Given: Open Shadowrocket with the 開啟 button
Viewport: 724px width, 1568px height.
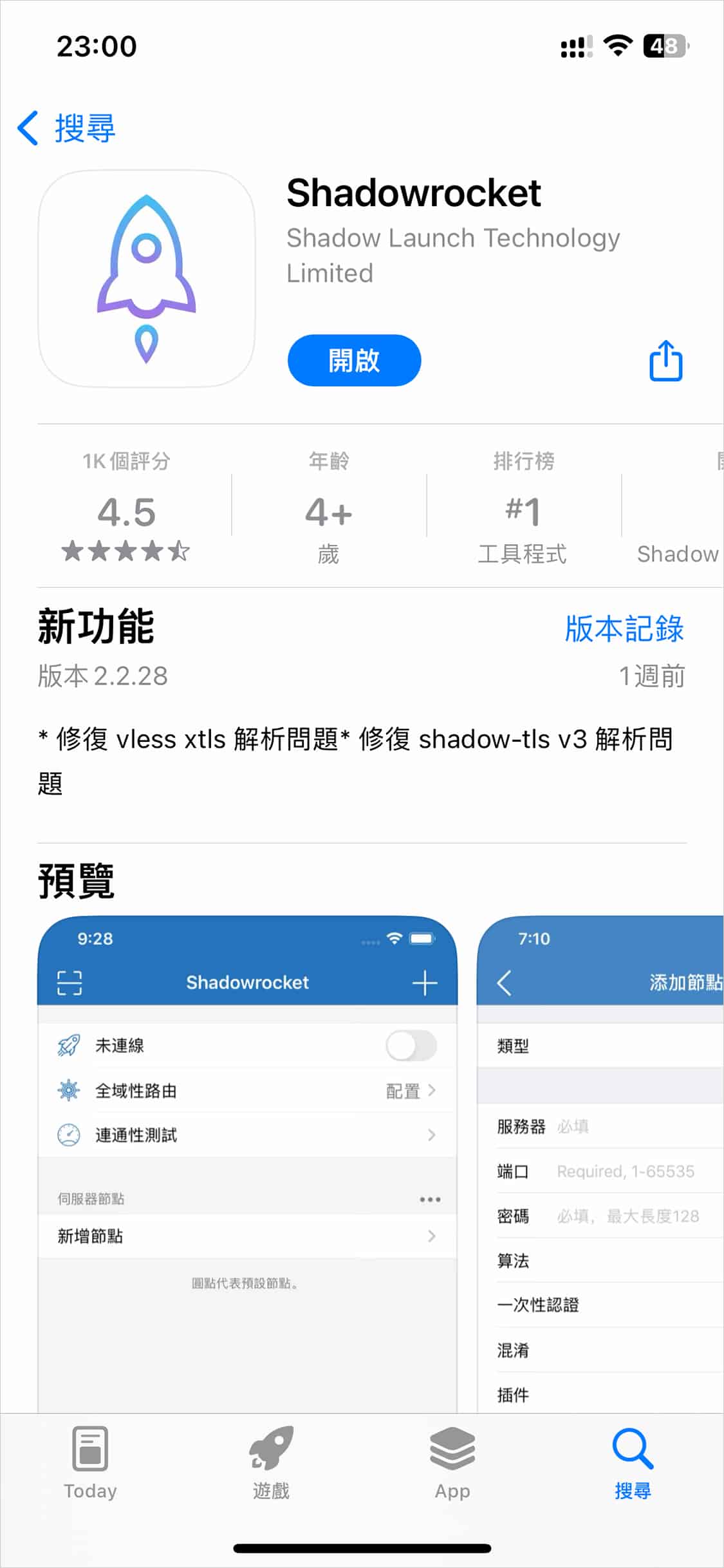Looking at the screenshot, I should click(x=354, y=361).
